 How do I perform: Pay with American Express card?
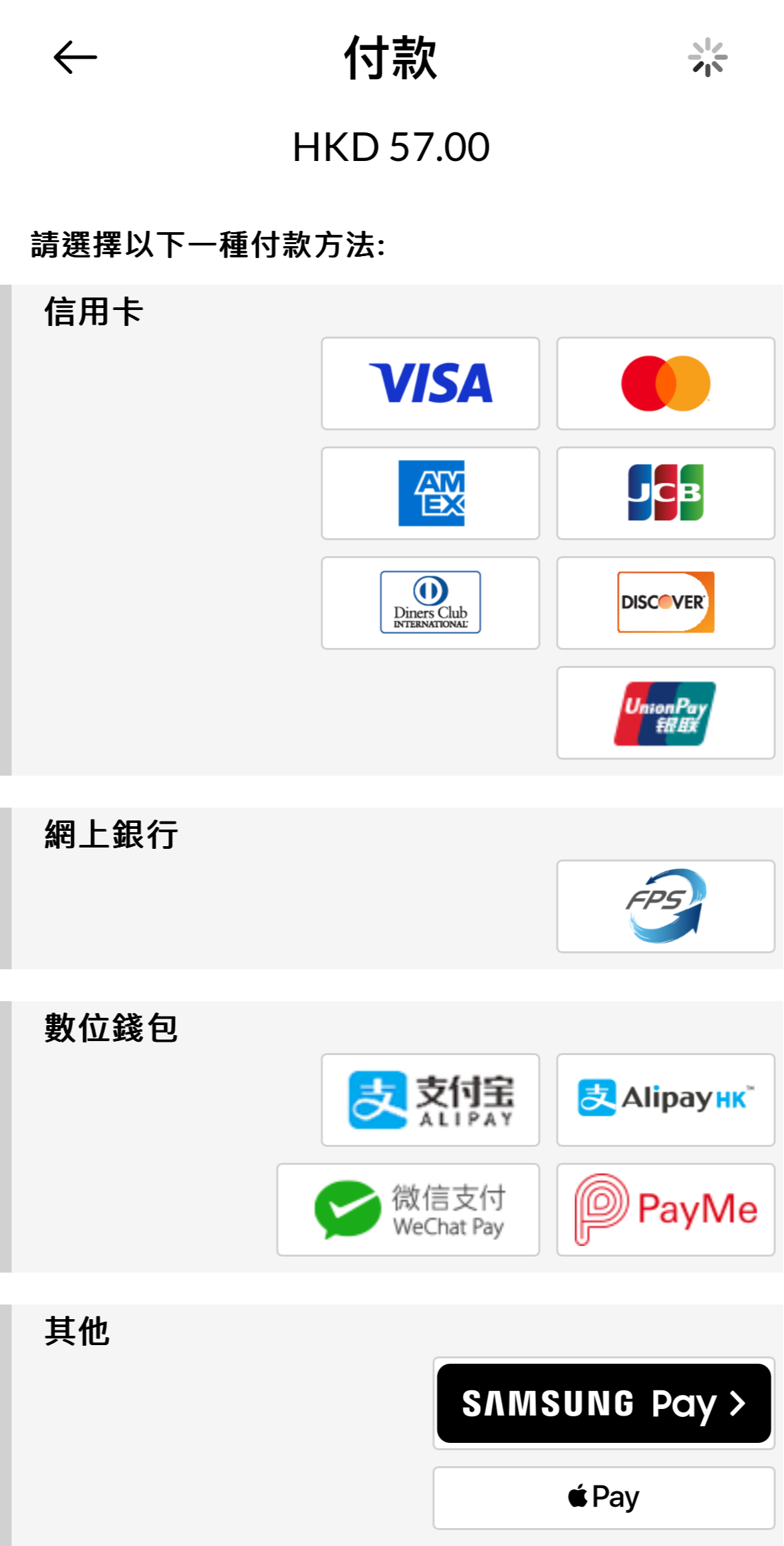(430, 493)
